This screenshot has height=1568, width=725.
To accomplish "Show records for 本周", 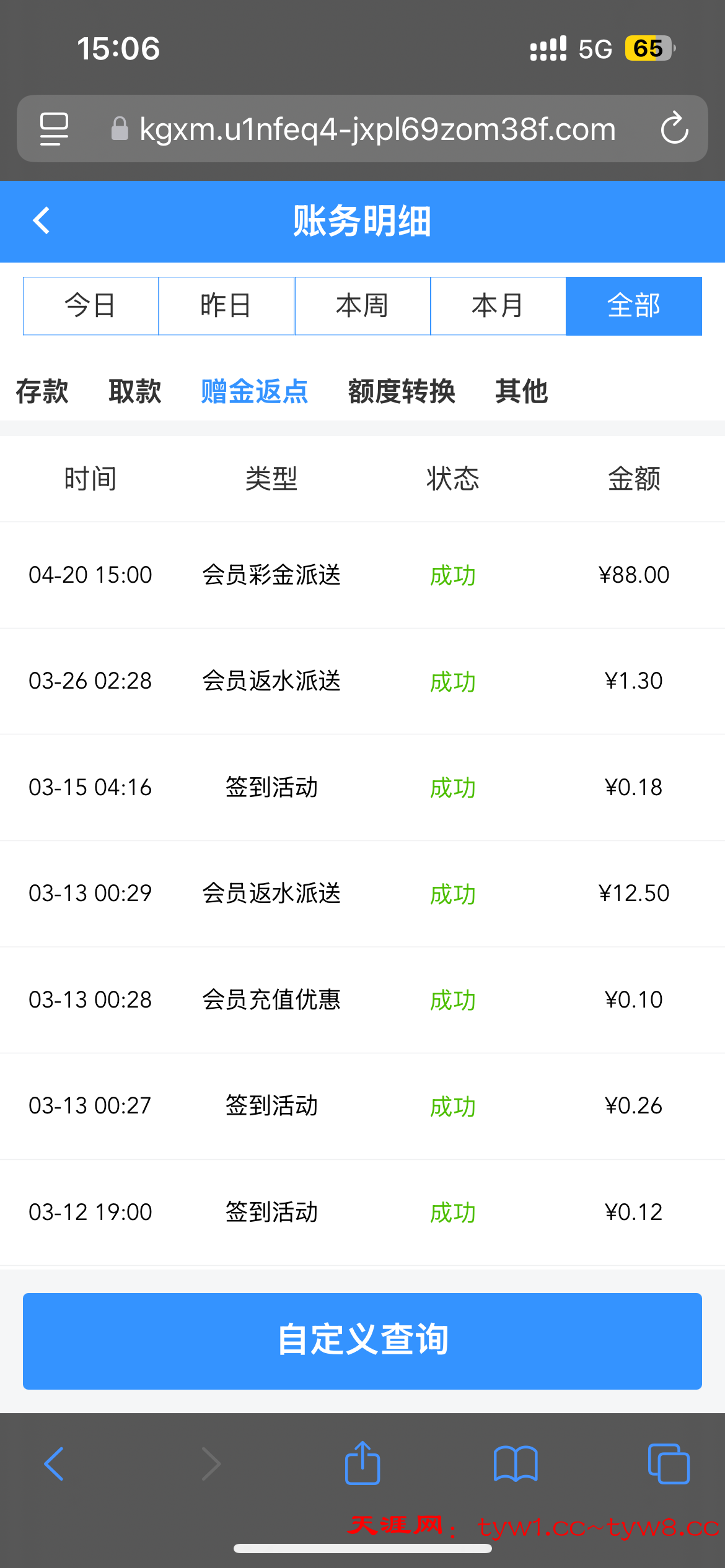I will pyautogui.click(x=362, y=306).
